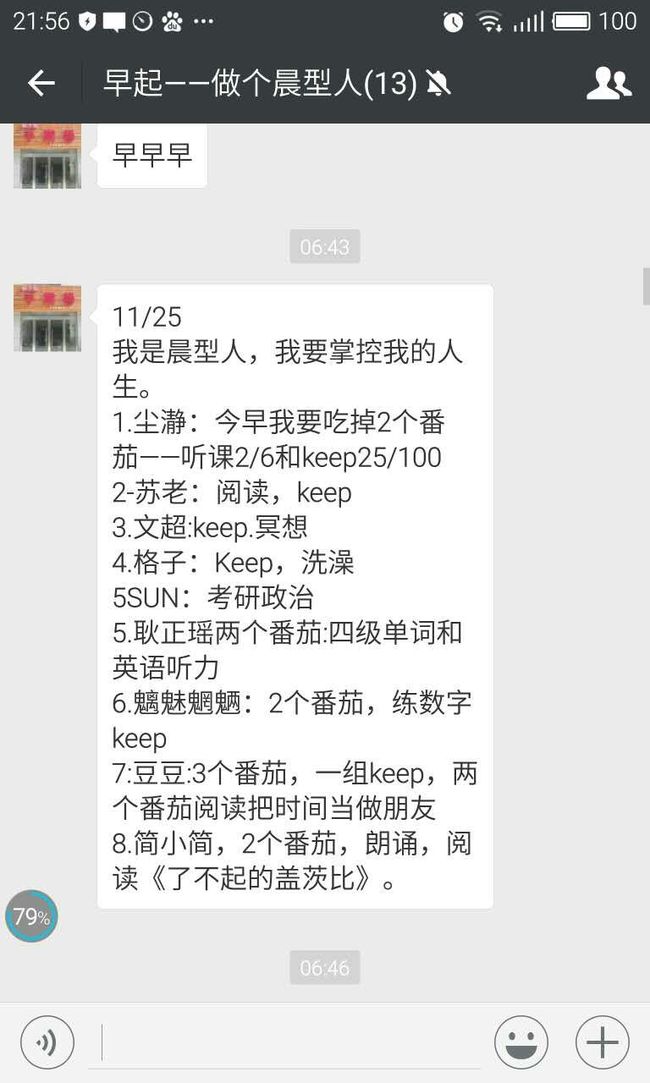Image resolution: width=650 pixels, height=1083 pixels.
Task: Switch to voice message input
Action: [x=47, y=1042]
